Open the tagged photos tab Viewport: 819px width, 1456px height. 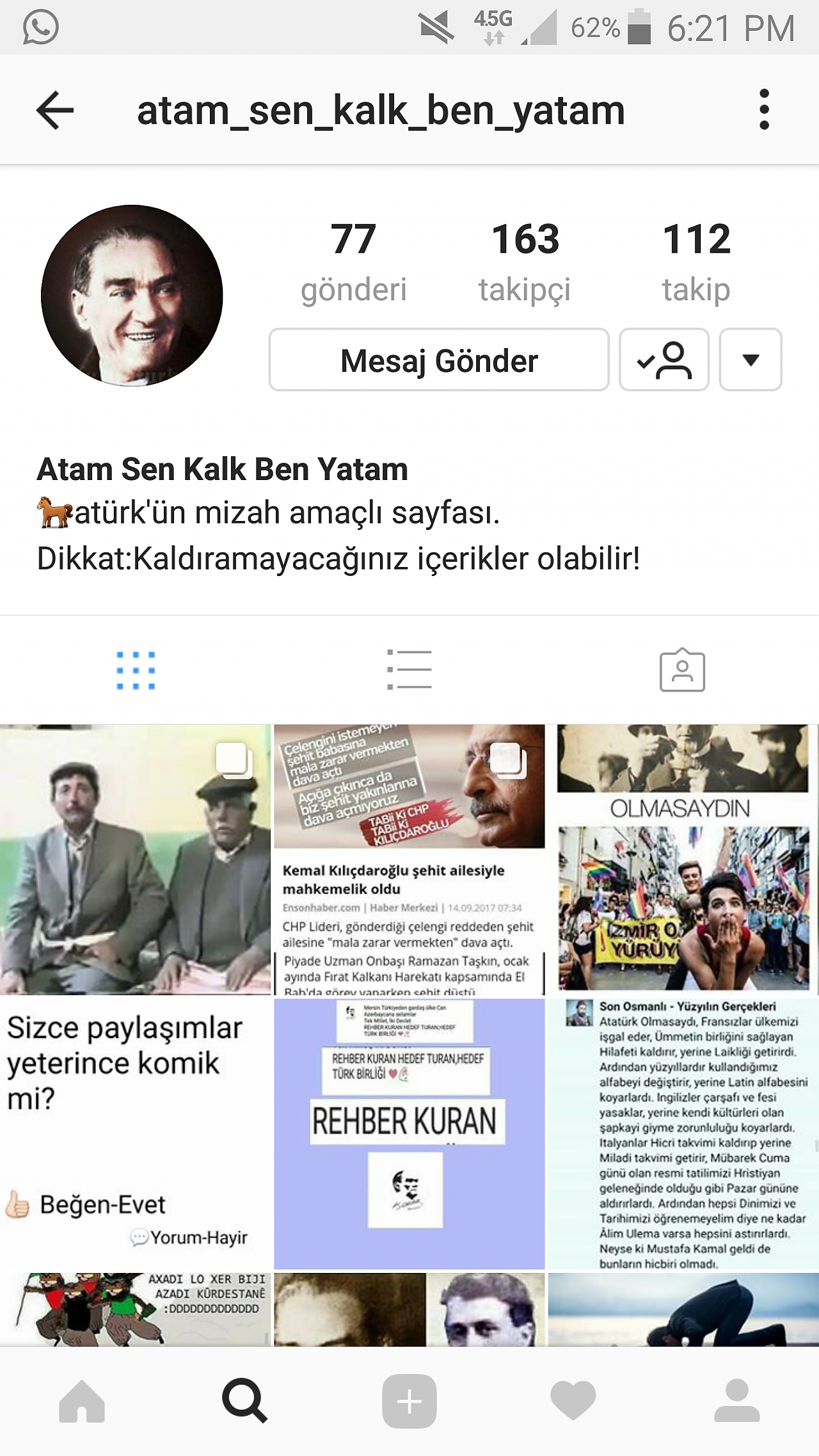tap(682, 670)
